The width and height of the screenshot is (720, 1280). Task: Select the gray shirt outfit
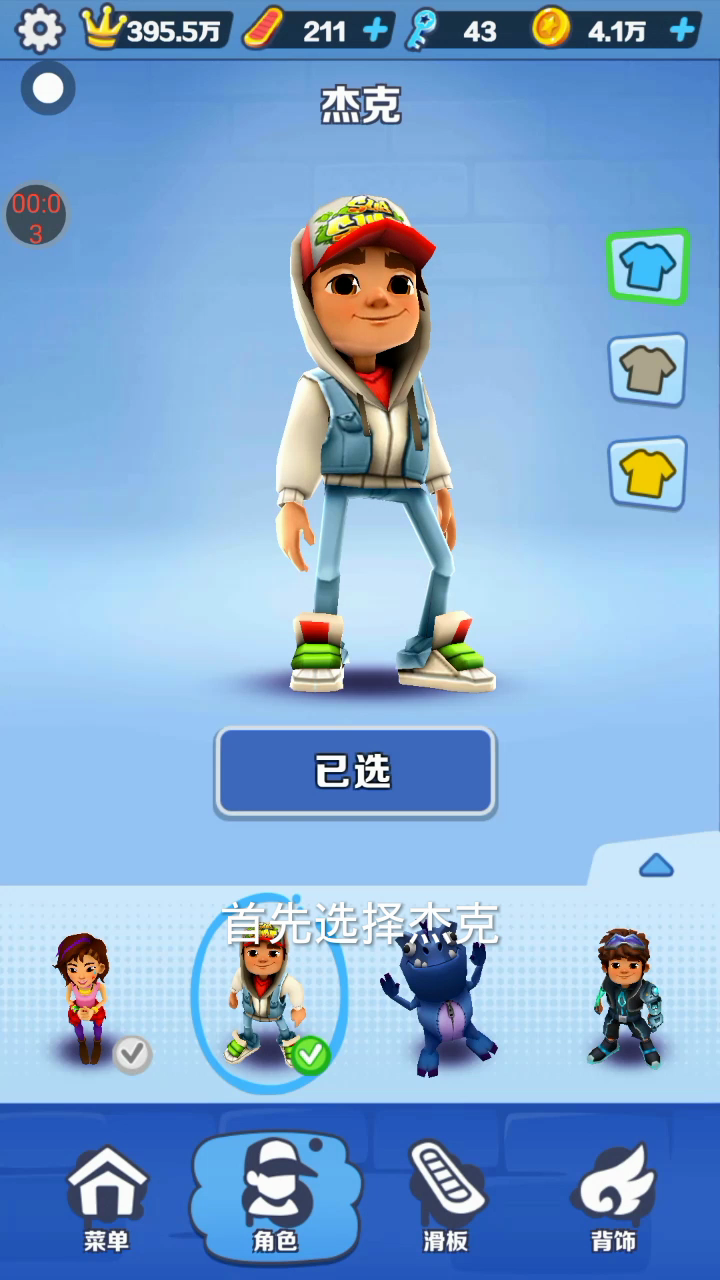coord(648,370)
